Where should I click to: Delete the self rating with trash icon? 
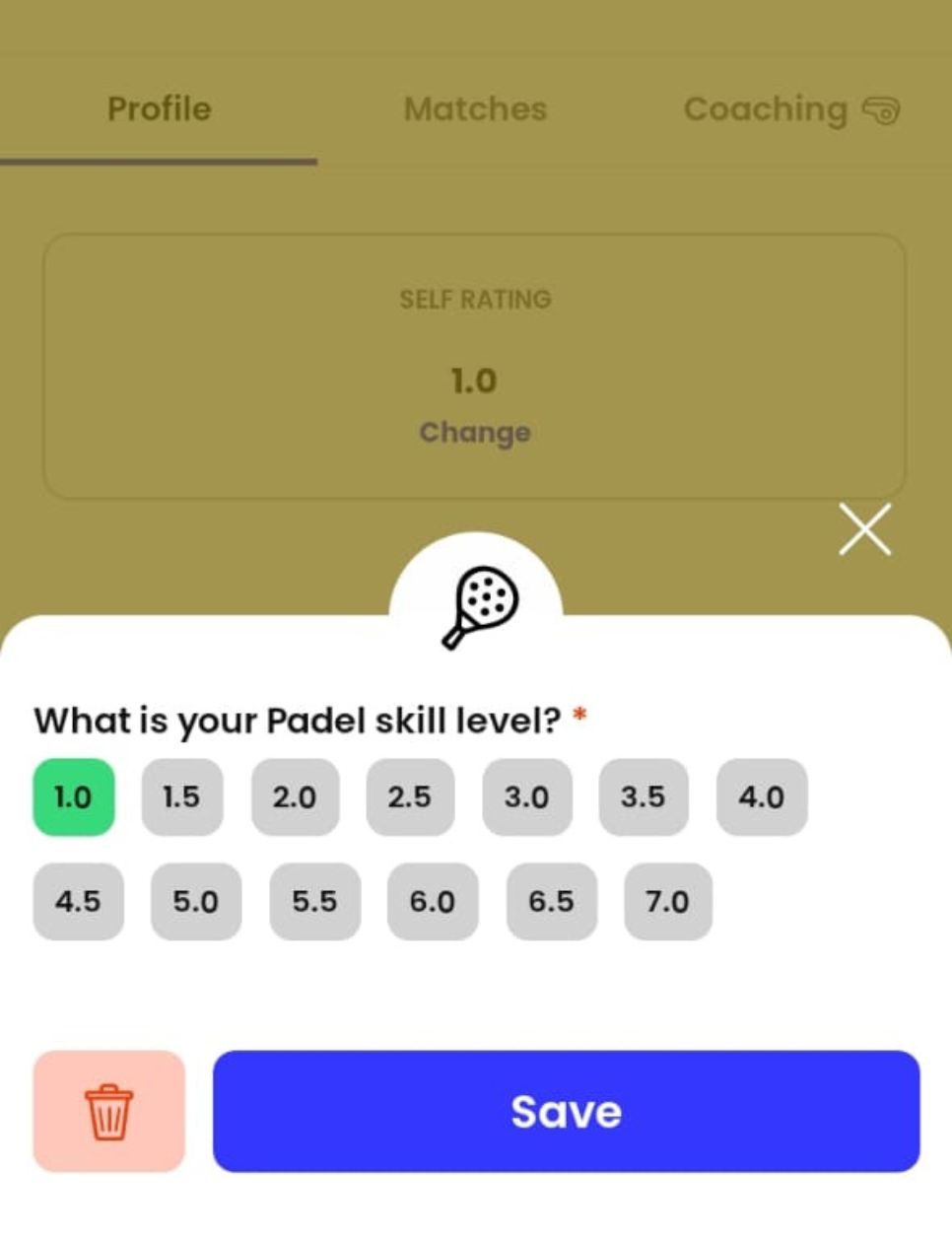tap(108, 1111)
